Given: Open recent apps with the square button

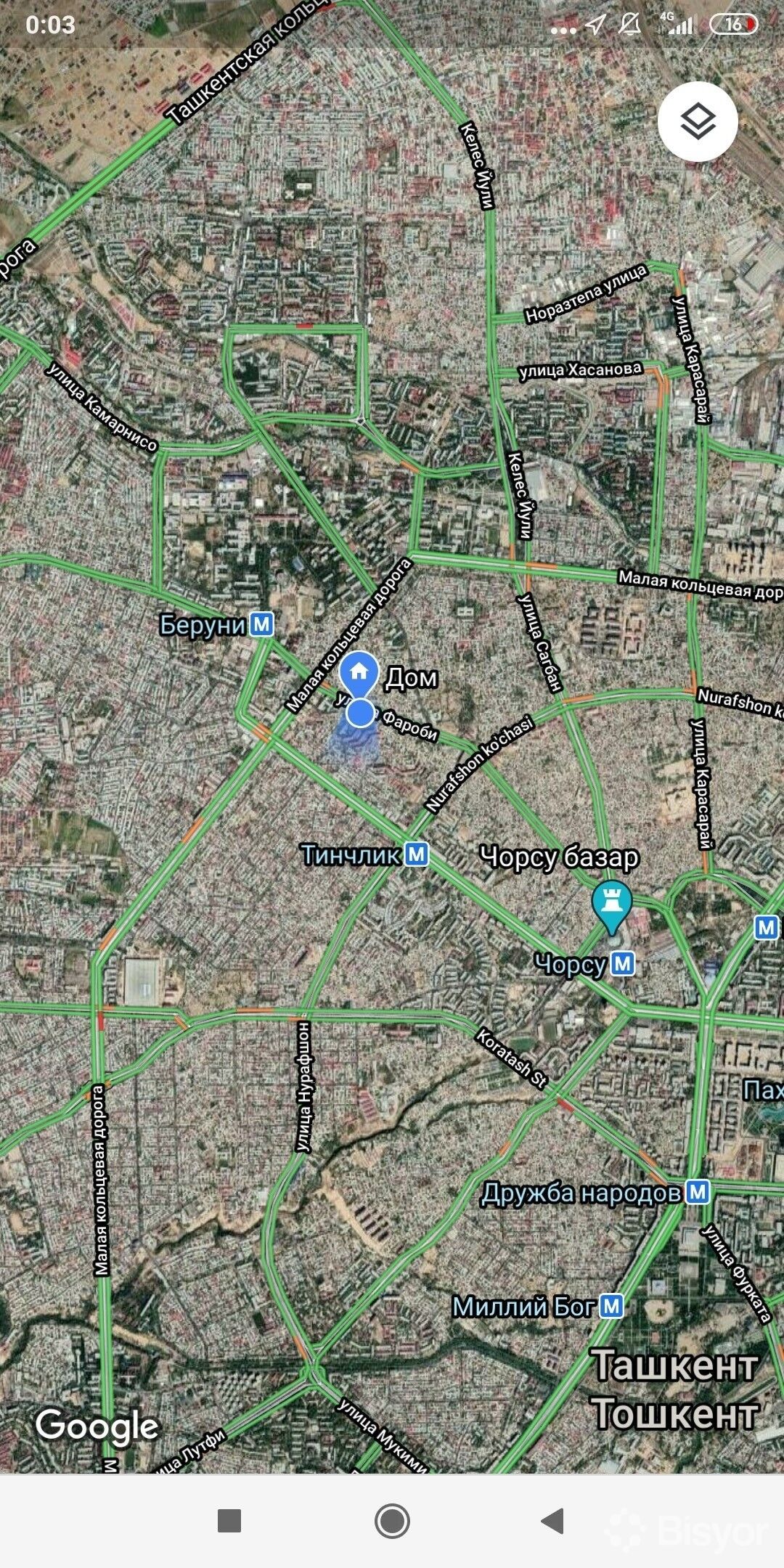Looking at the screenshot, I should coord(229,1521).
